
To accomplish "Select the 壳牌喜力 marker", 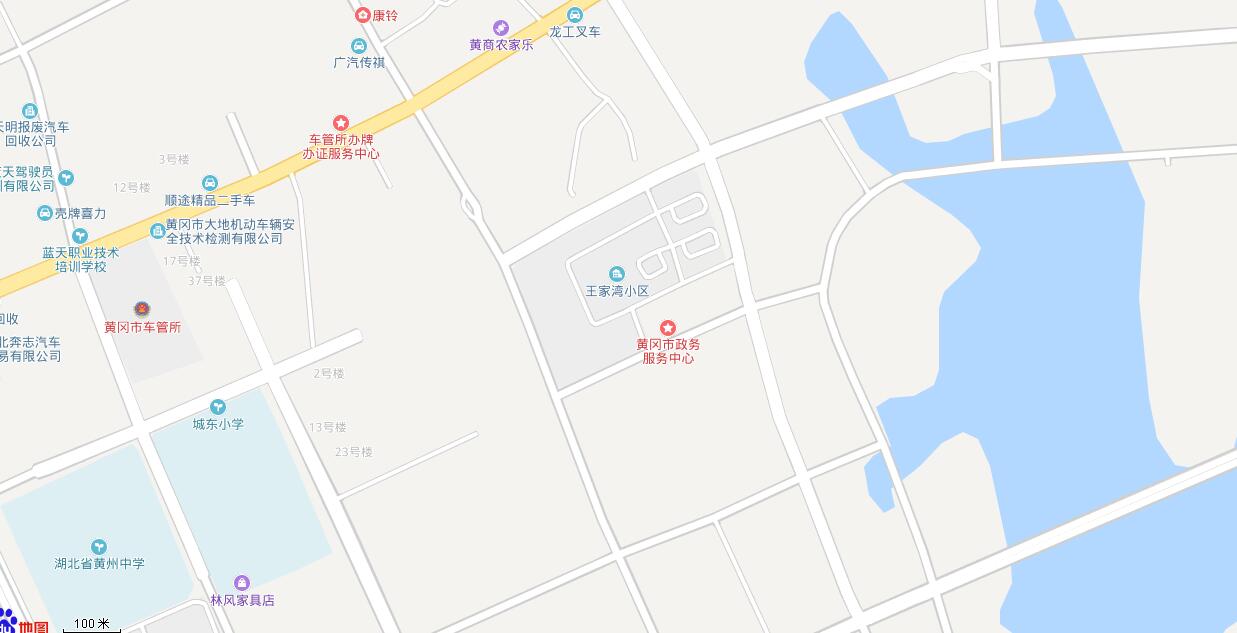I will click(x=44, y=213).
